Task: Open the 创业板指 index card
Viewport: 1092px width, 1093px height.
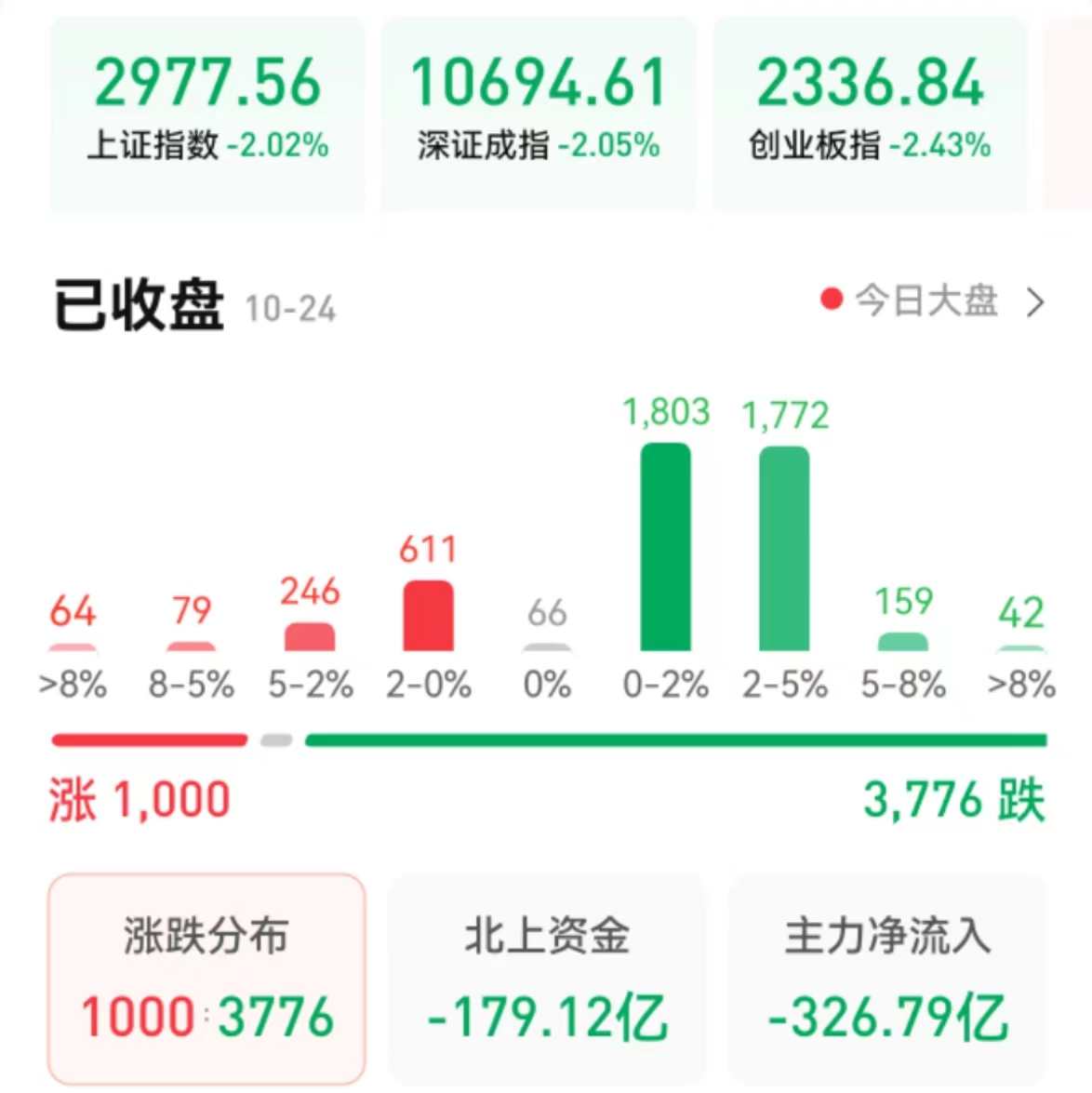Action: coord(870,112)
